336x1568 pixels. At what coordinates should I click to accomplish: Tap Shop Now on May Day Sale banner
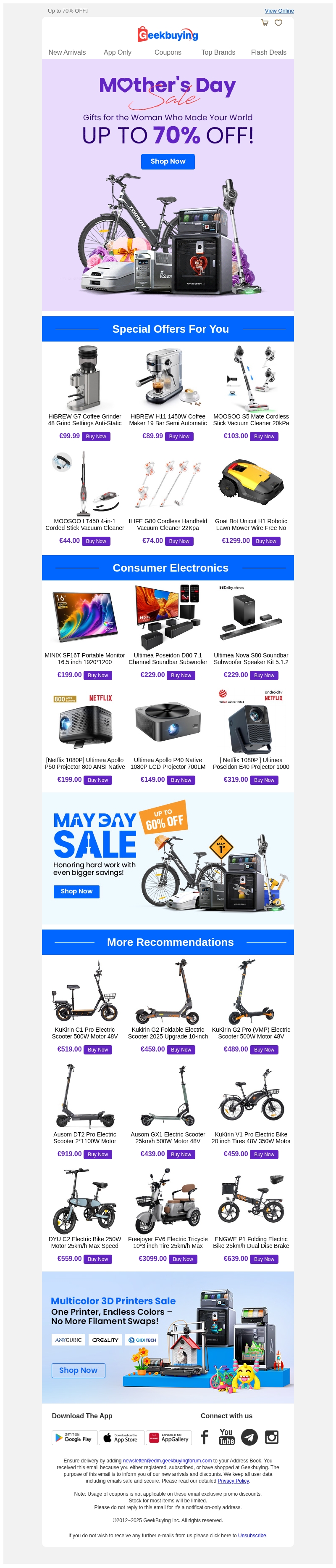click(76, 891)
